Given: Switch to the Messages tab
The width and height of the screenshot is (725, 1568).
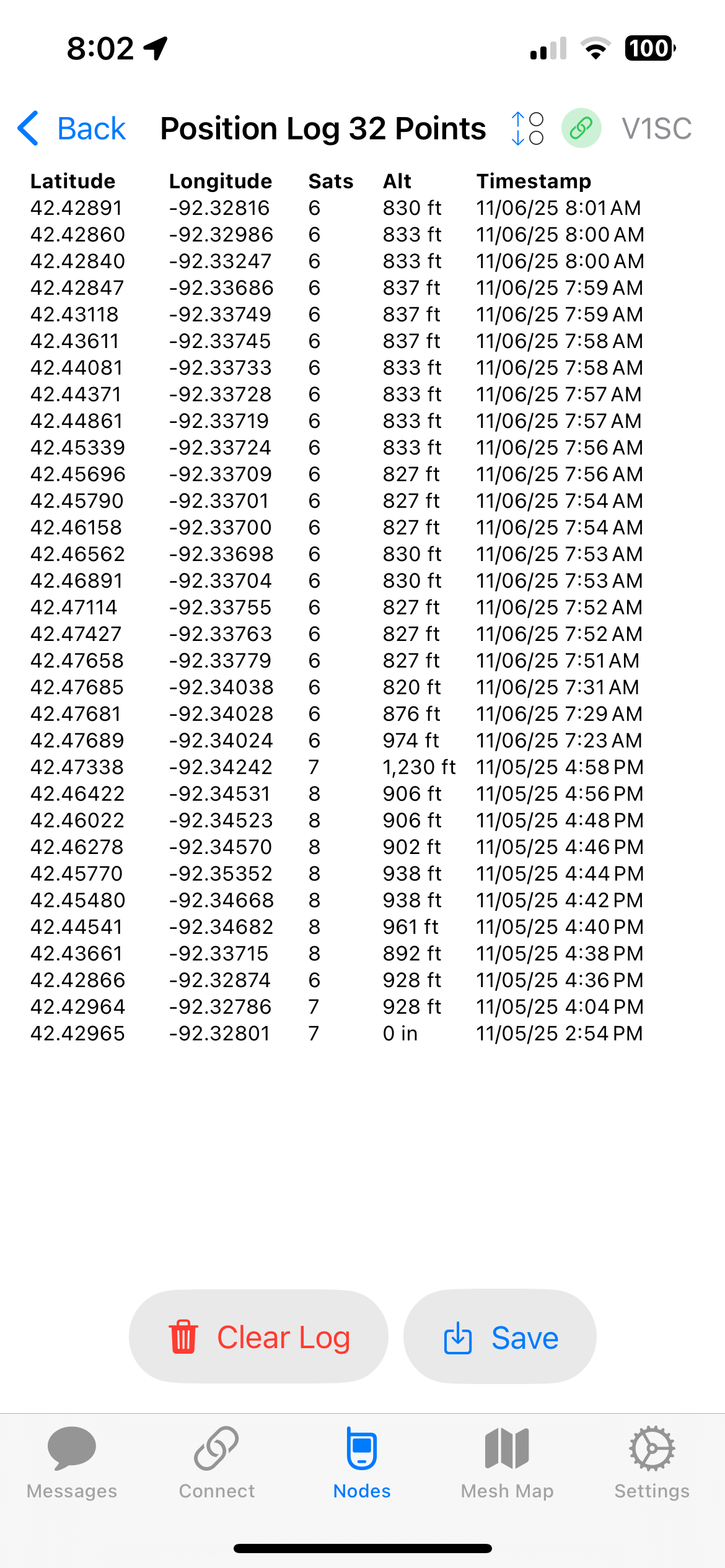Looking at the screenshot, I should [x=72, y=1463].
